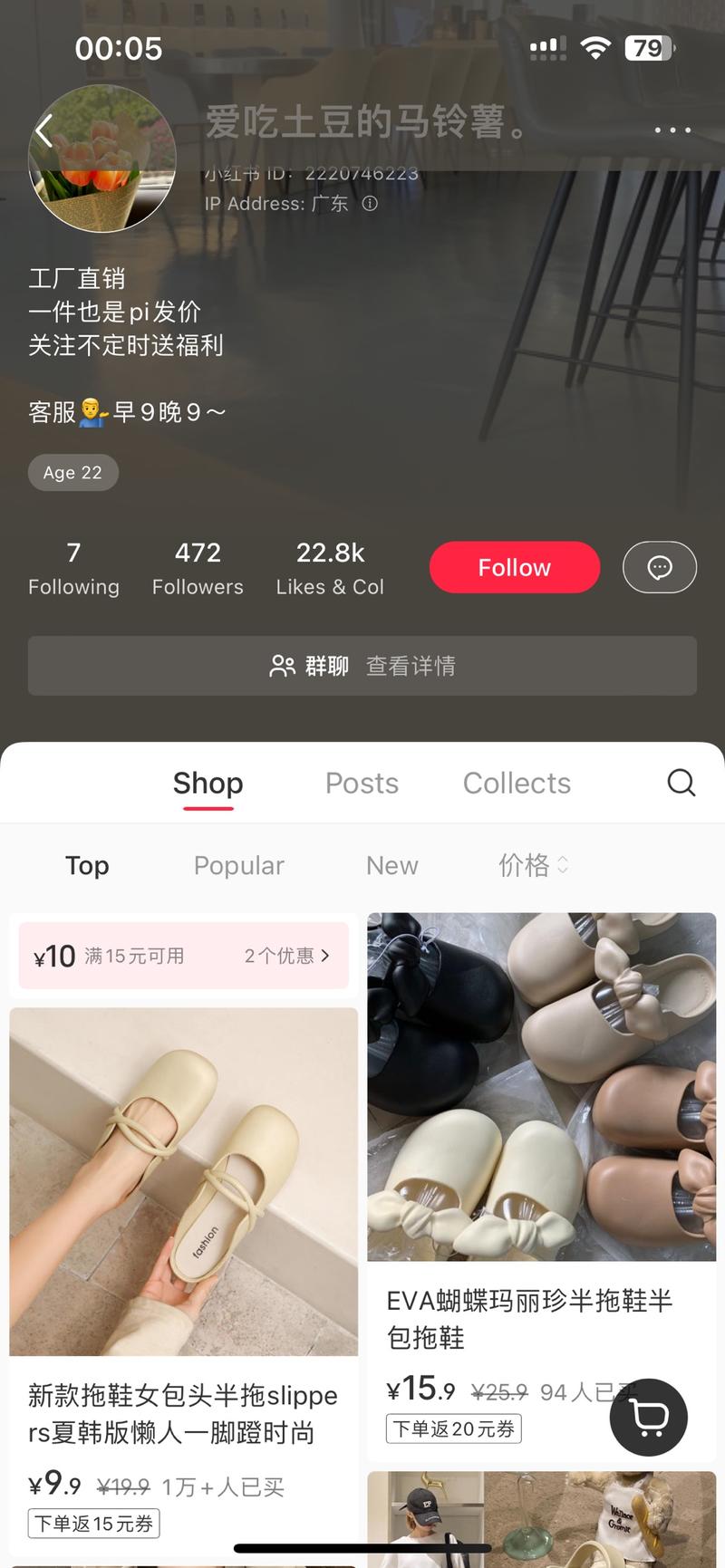Tap the info icon next to IP Address
The image size is (725, 1568).
(x=370, y=204)
